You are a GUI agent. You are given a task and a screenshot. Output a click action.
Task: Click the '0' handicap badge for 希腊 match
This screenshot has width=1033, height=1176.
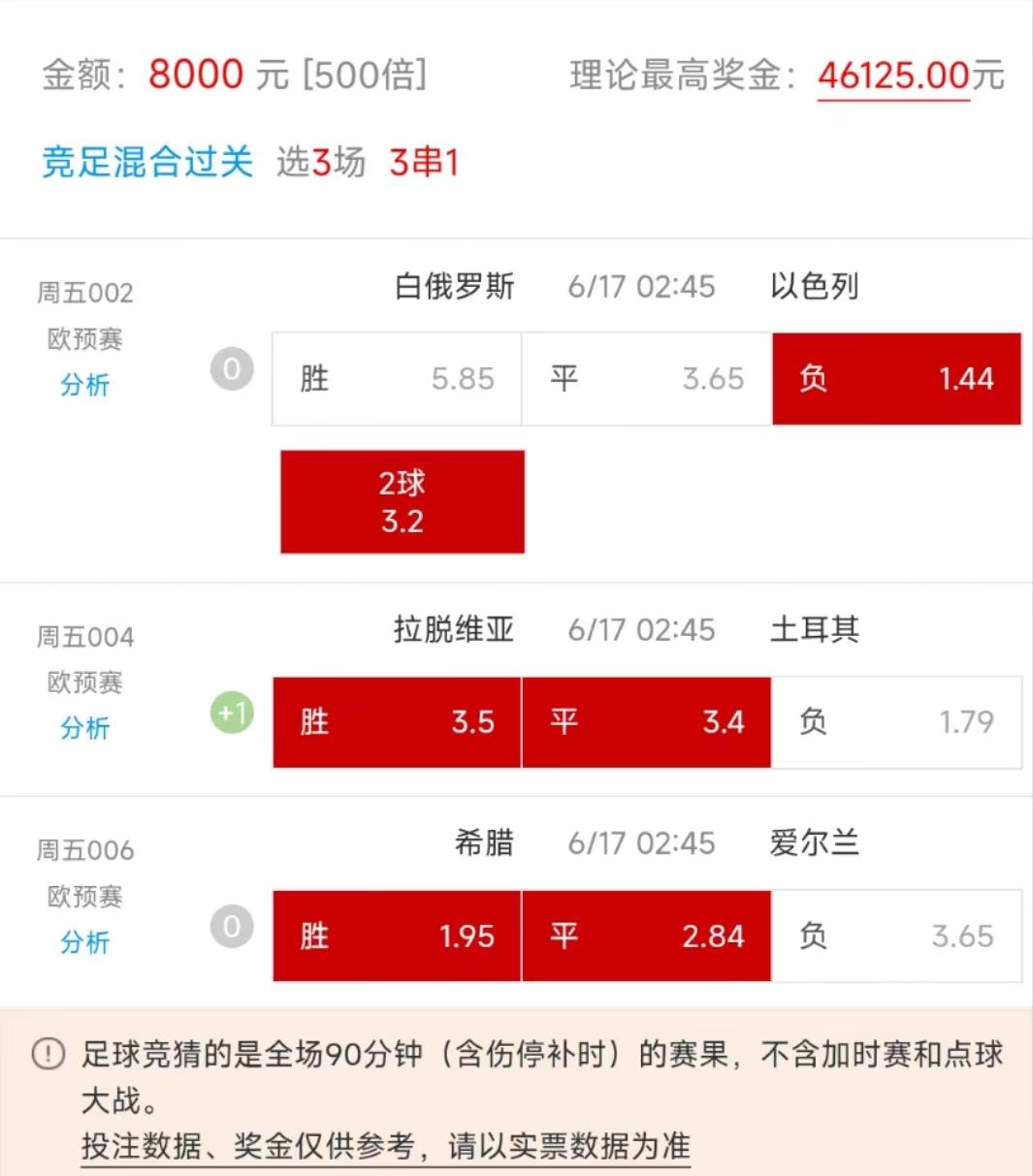point(231,926)
